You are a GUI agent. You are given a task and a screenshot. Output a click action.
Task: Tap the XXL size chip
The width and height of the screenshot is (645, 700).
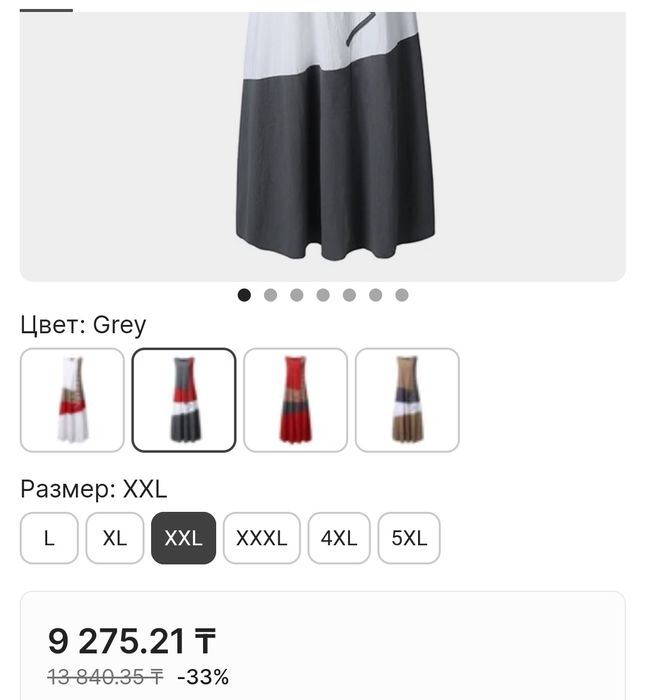183,538
